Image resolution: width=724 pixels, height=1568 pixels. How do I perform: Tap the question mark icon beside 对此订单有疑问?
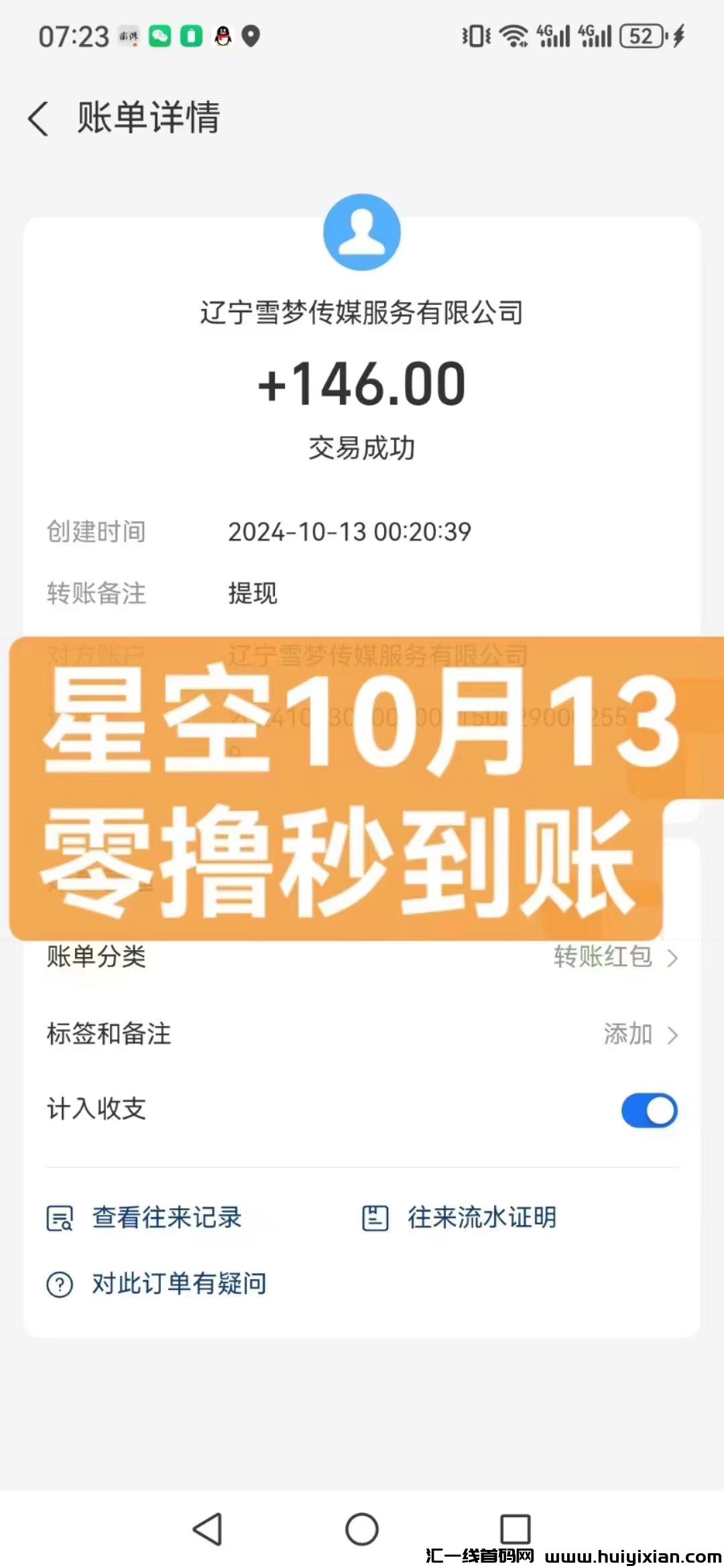[60, 1283]
